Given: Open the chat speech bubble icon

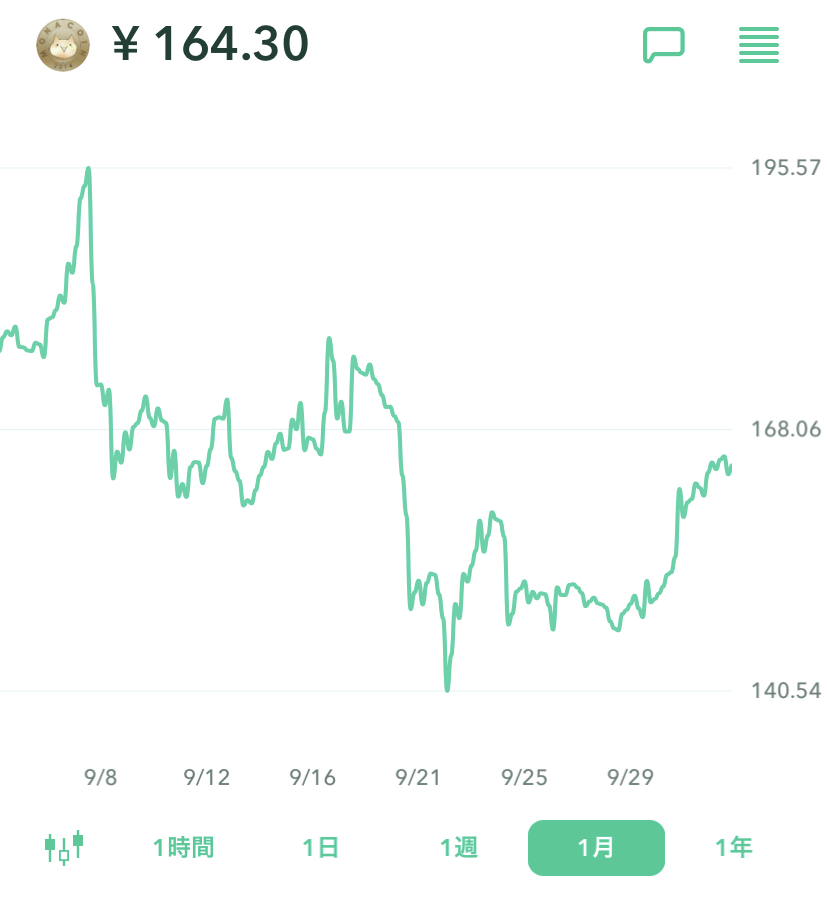Looking at the screenshot, I should [663, 45].
